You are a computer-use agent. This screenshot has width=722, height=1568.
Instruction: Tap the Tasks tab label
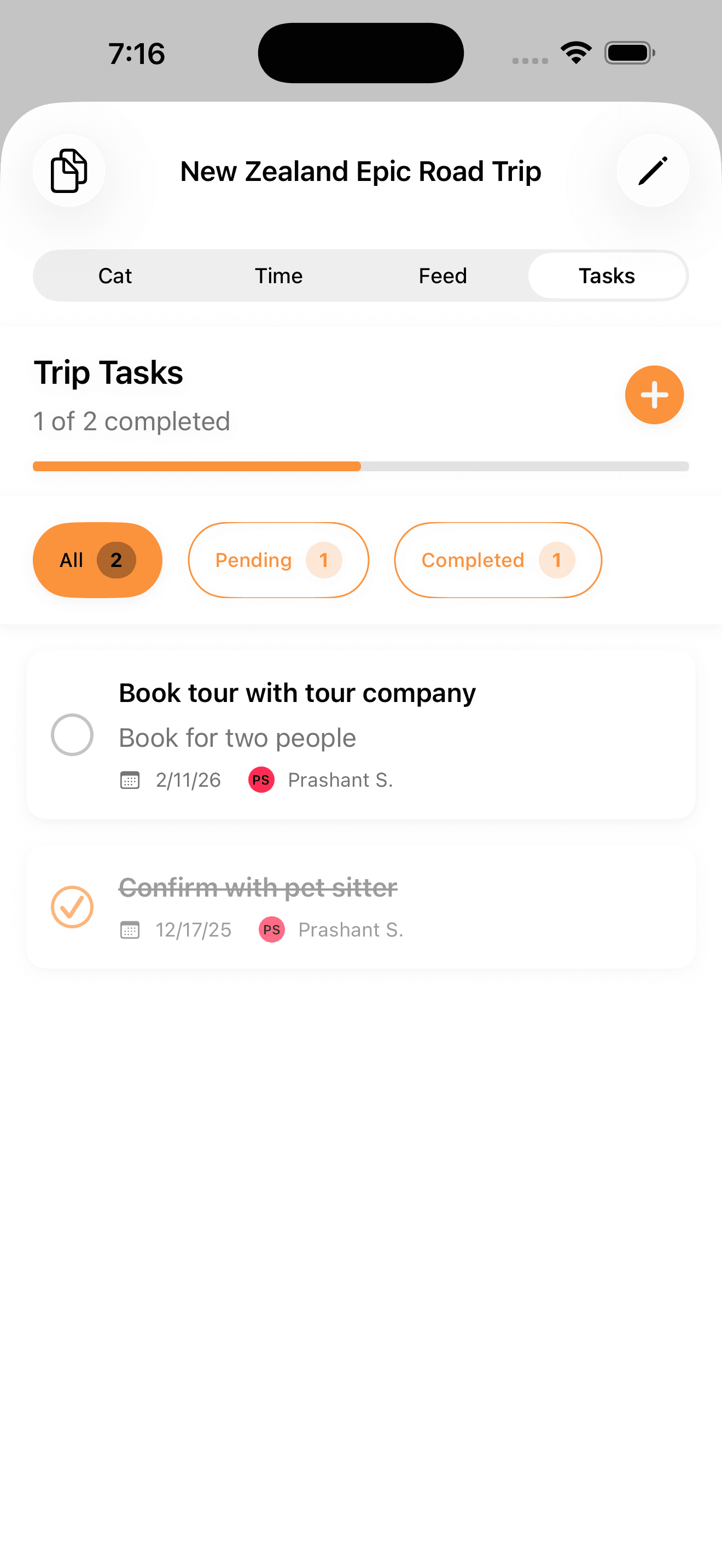(x=607, y=275)
